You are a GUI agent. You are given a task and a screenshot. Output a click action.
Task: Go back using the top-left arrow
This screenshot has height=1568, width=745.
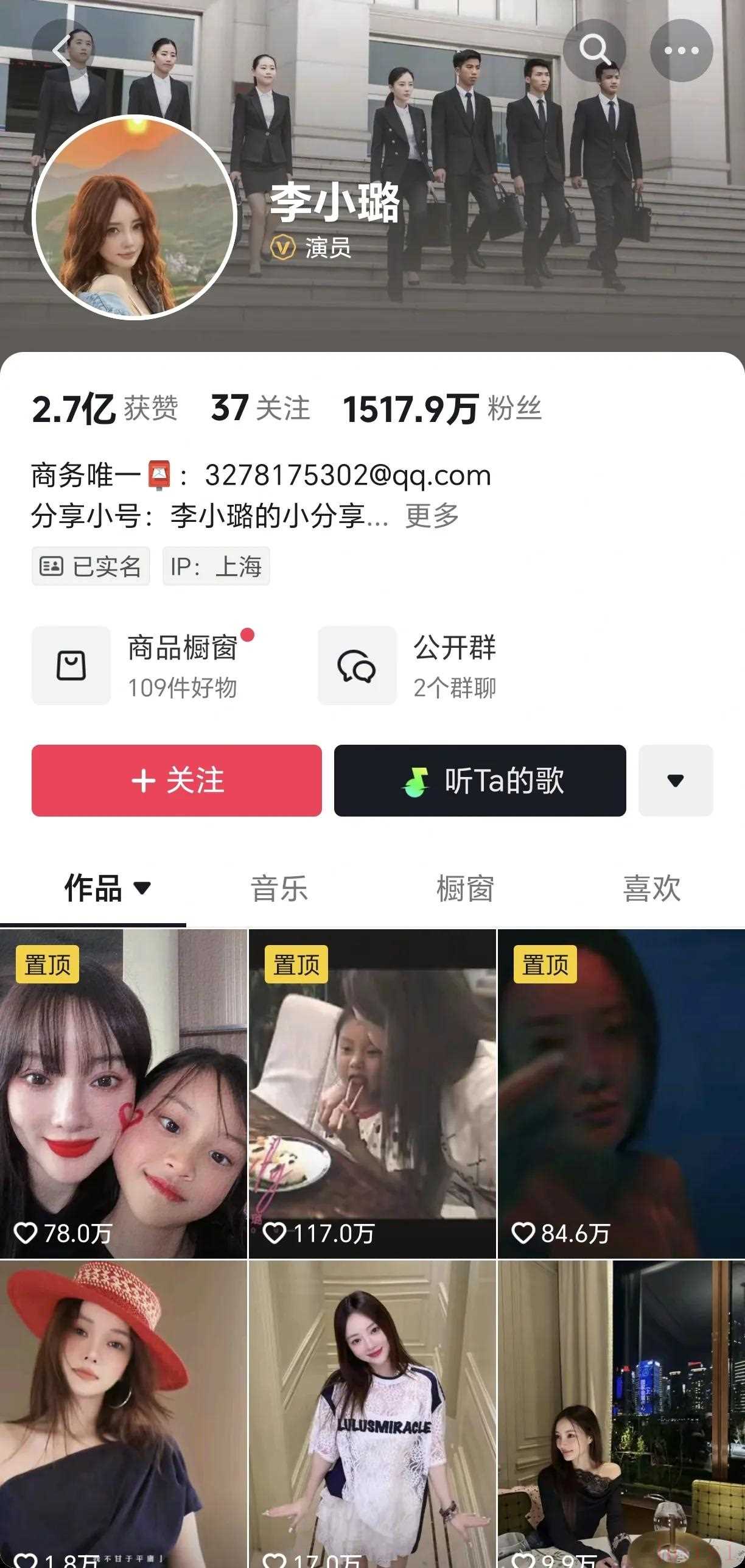tap(62, 51)
